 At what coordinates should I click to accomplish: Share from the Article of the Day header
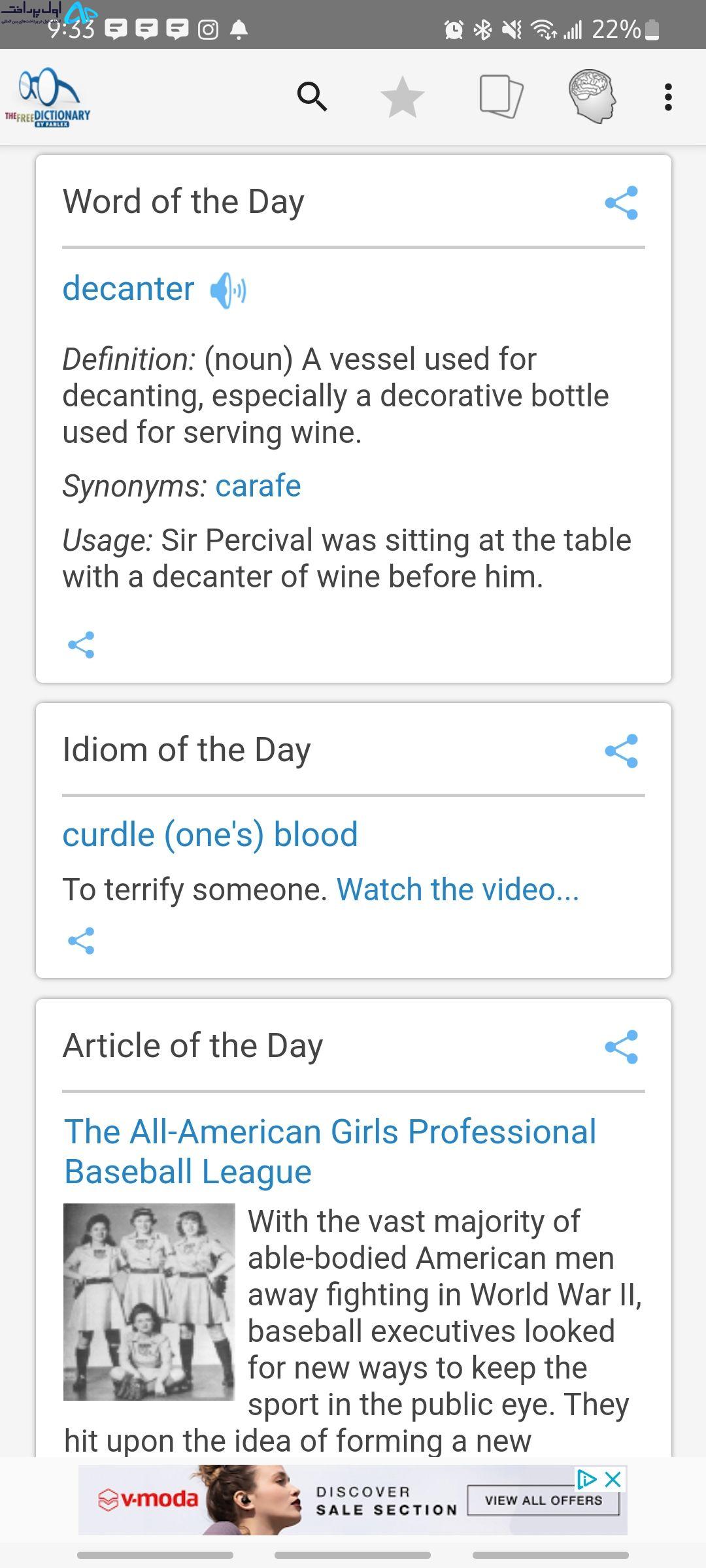click(x=621, y=1047)
